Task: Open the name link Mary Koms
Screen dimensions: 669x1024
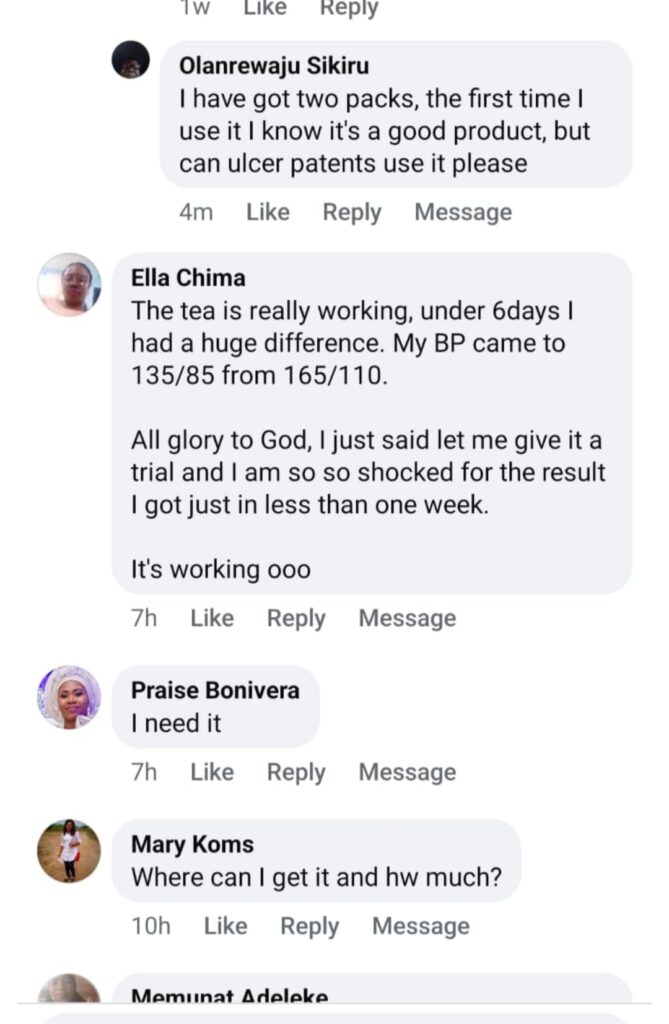Action: (192, 844)
